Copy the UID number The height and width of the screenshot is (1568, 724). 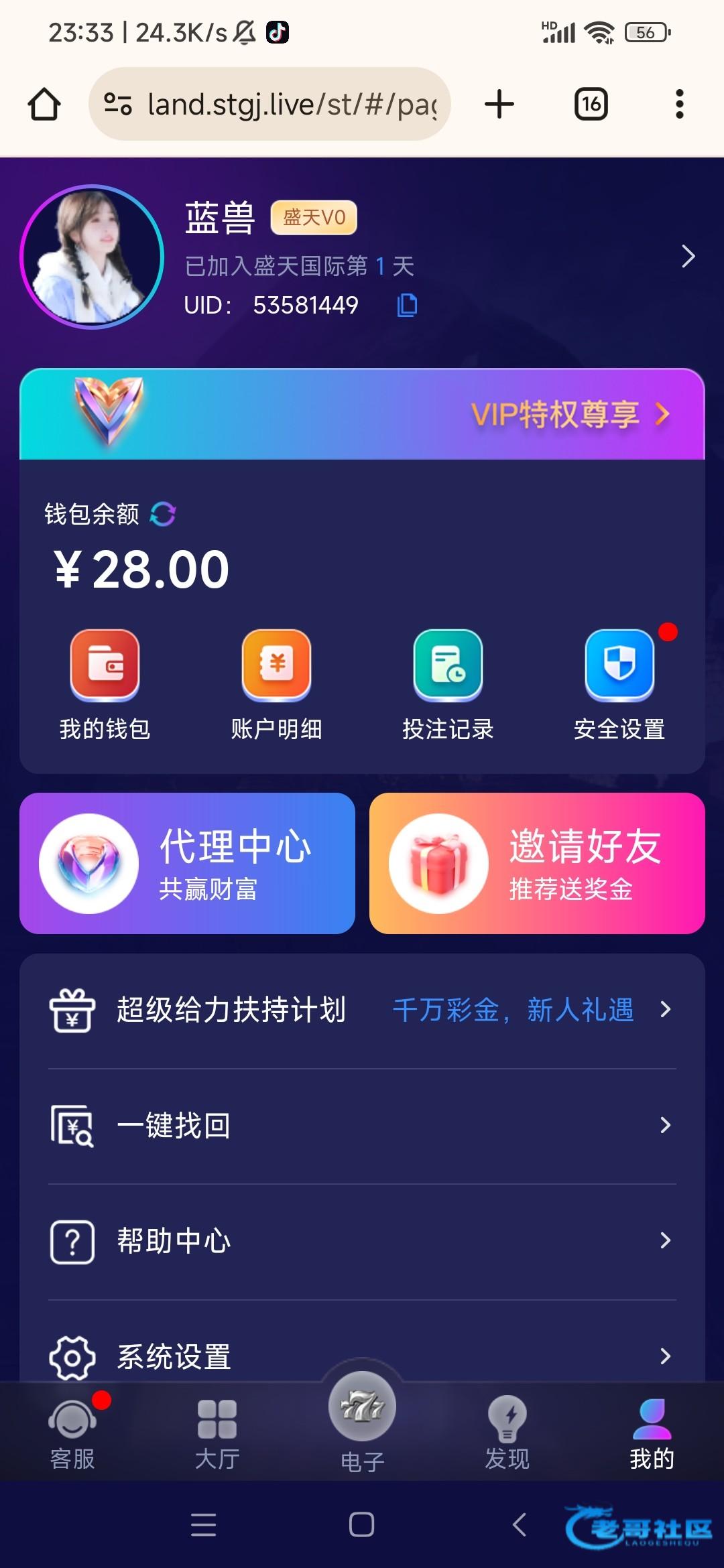point(407,305)
